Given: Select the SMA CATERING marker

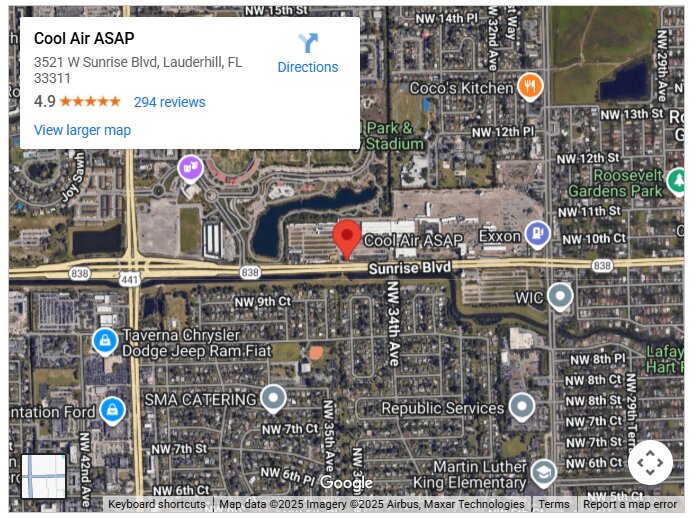Looking at the screenshot, I should [272, 399].
